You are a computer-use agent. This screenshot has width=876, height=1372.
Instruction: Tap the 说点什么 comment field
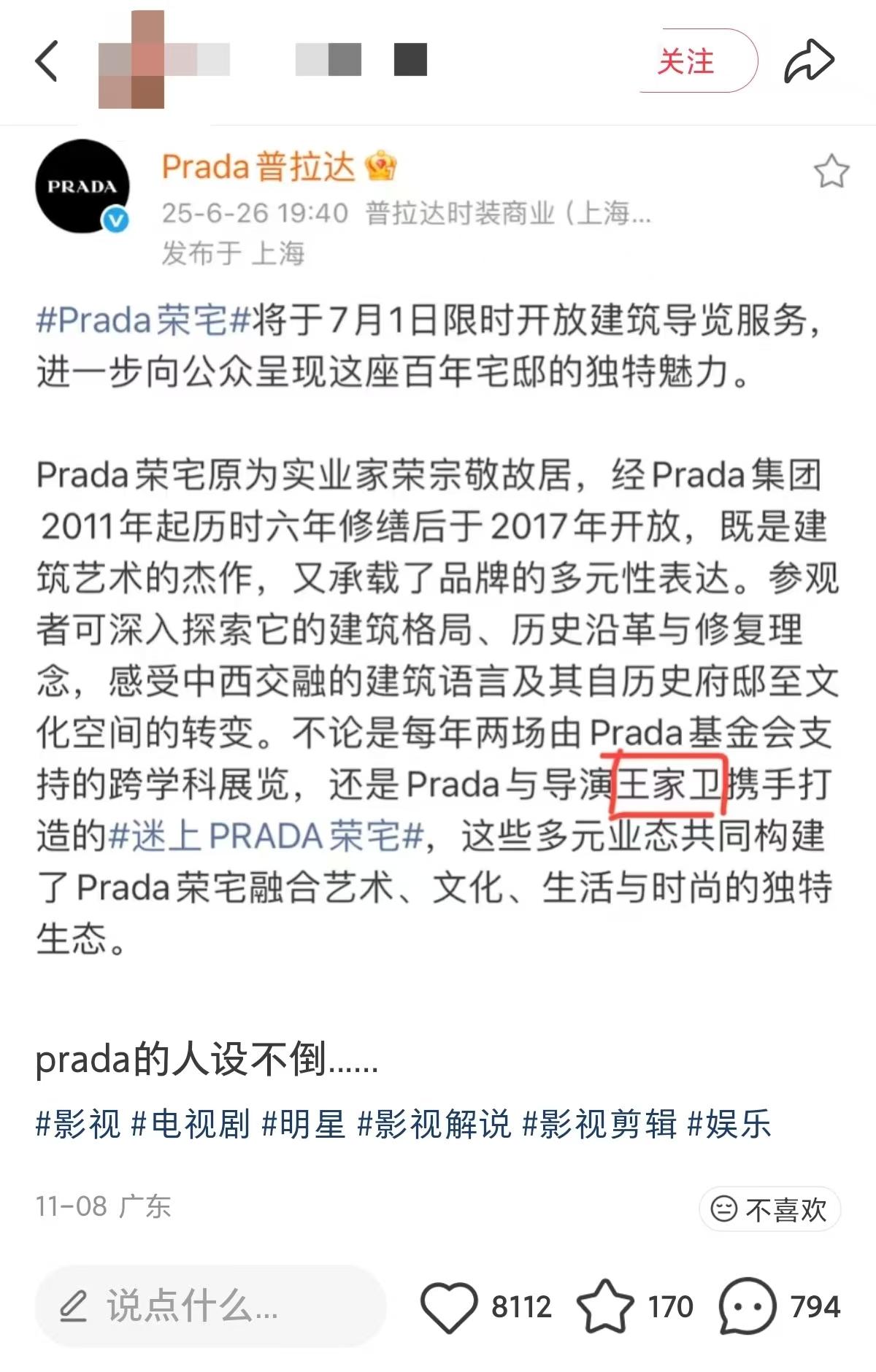[210, 1306]
